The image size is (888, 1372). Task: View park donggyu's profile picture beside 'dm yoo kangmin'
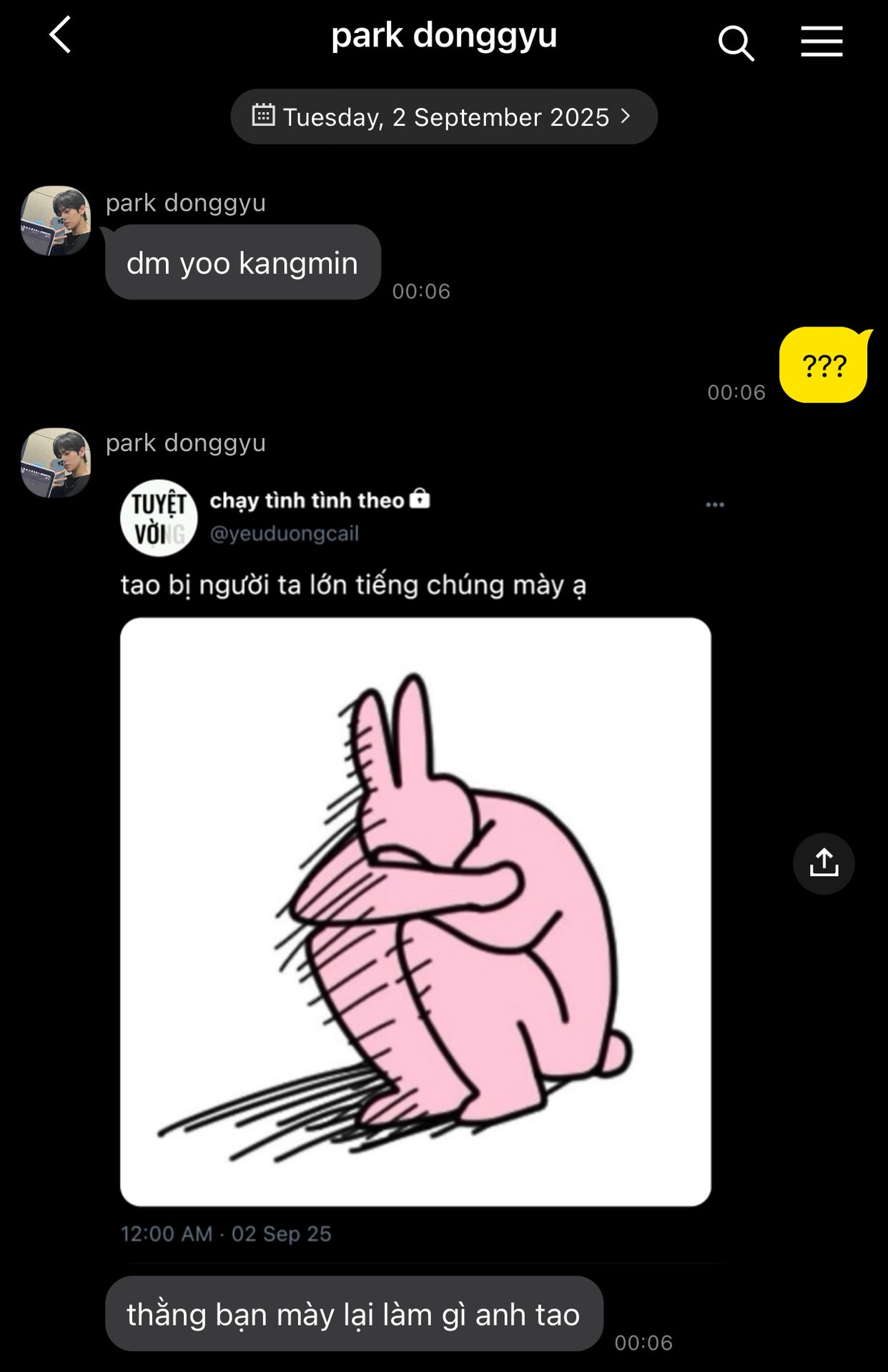coord(56,221)
